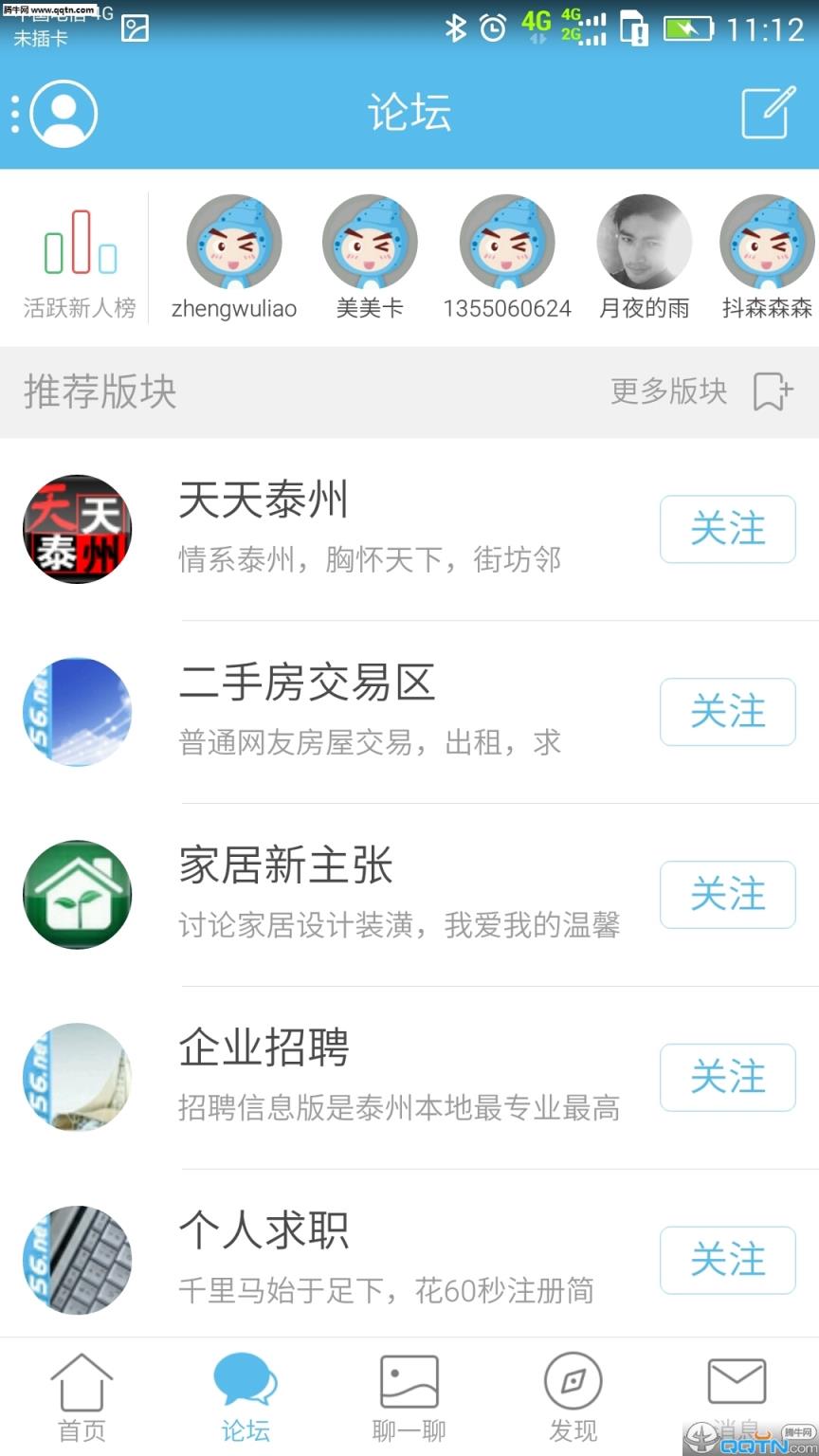Tap user 美美卡's avatar
This screenshot has width=819, height=1456.
(370, 241)
